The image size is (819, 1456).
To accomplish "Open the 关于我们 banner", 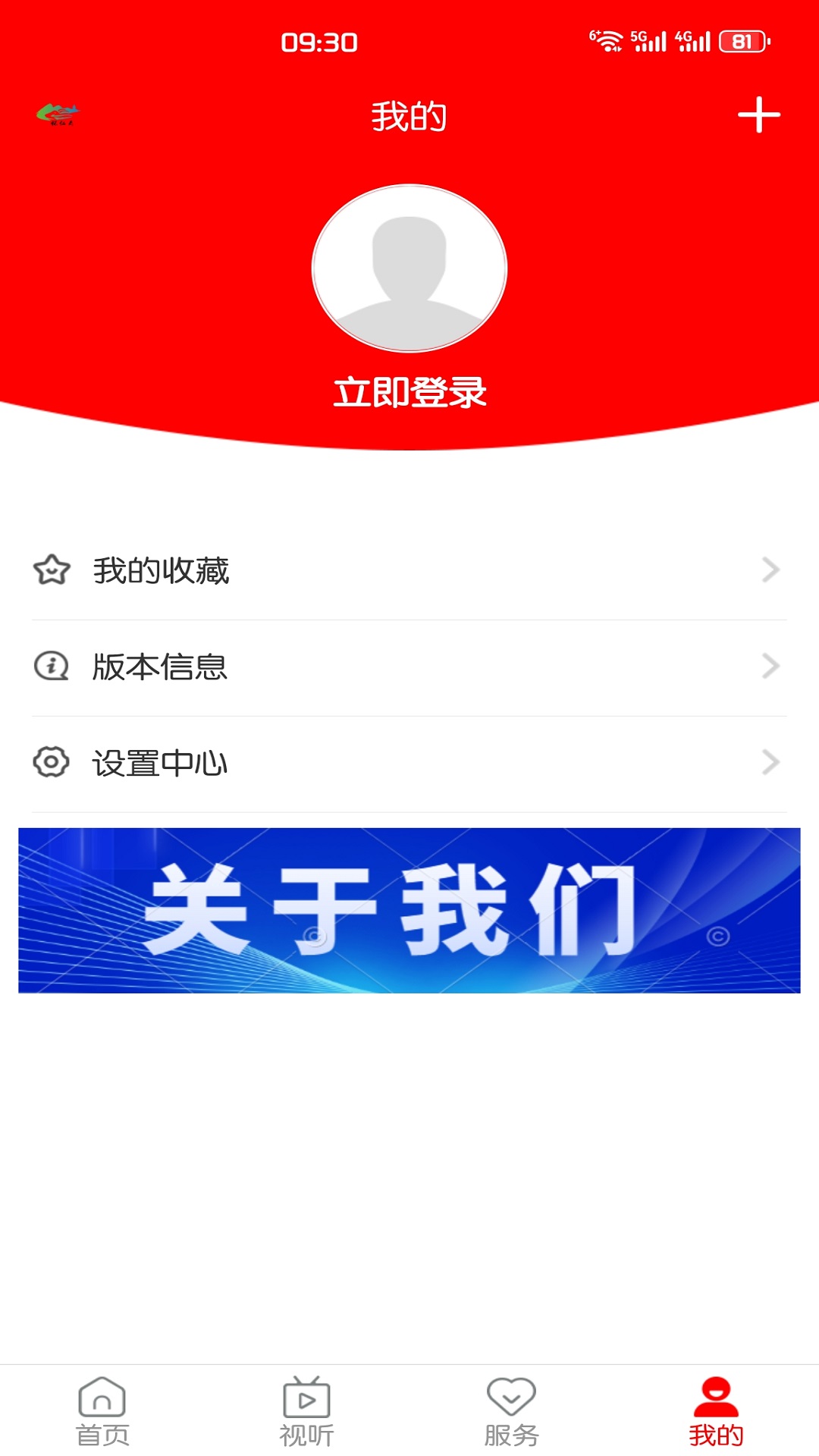I will pyautogui.click(x=409, y=910).
